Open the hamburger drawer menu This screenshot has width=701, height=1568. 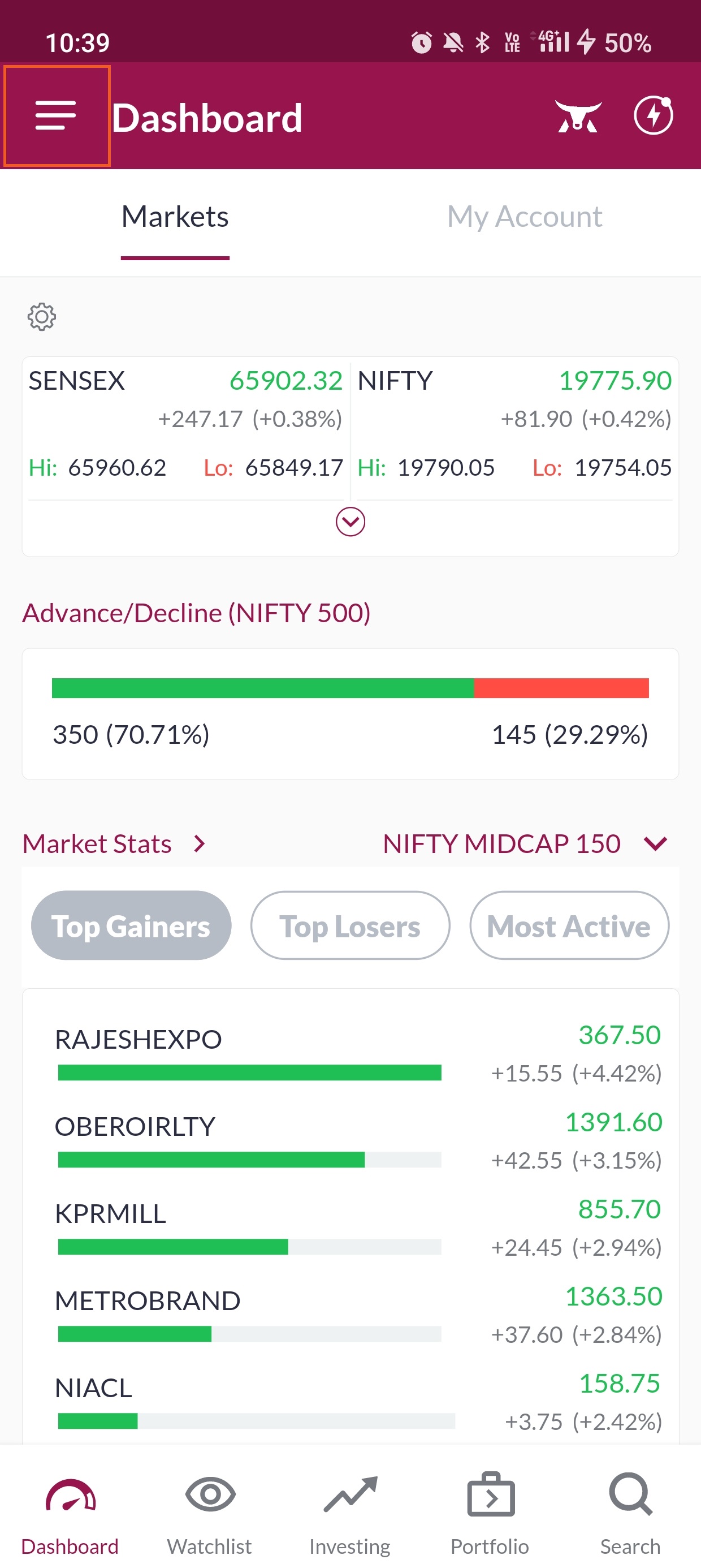tap(56, 115)
